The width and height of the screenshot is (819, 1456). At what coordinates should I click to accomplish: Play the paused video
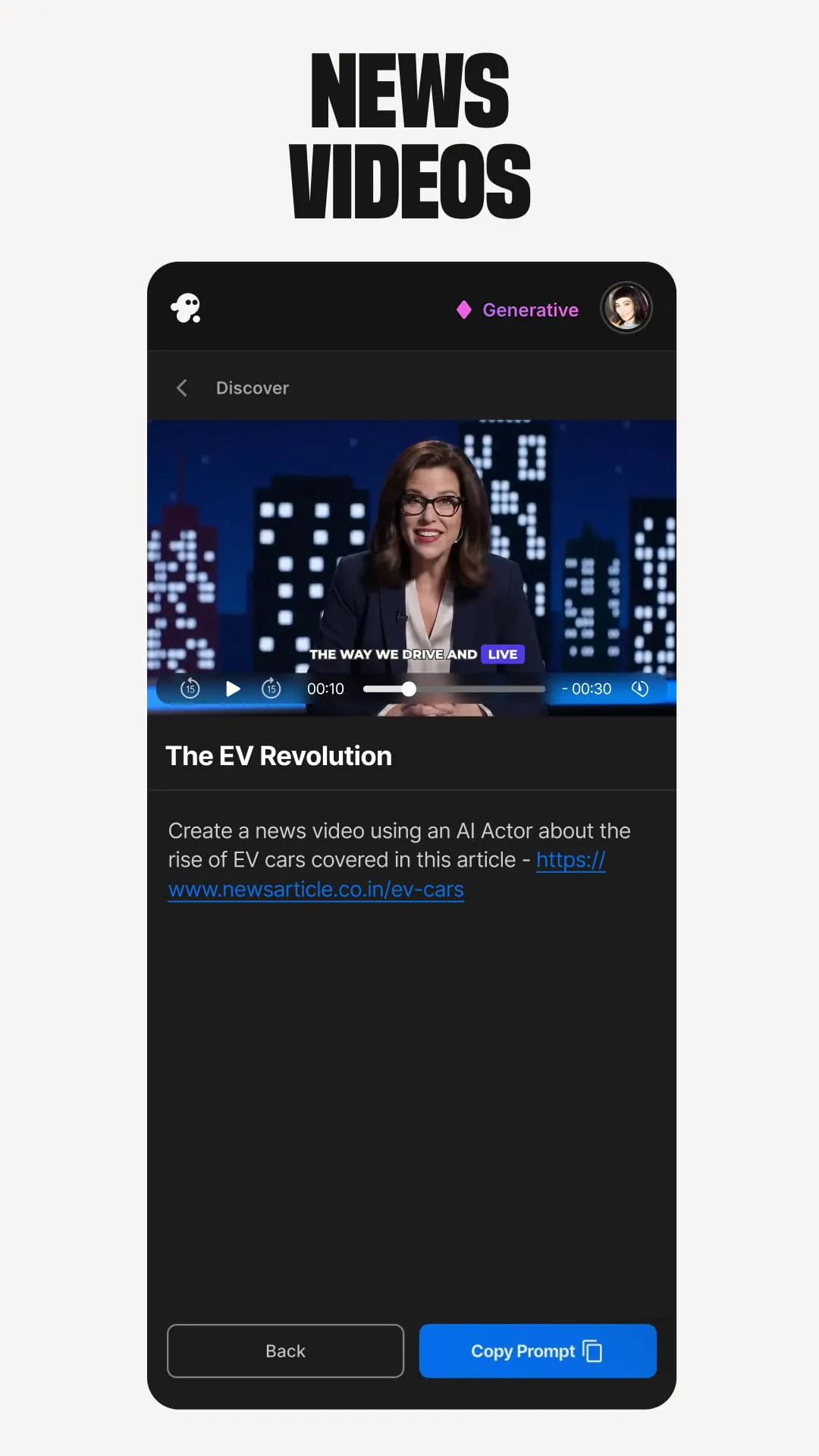pos(233,689)
